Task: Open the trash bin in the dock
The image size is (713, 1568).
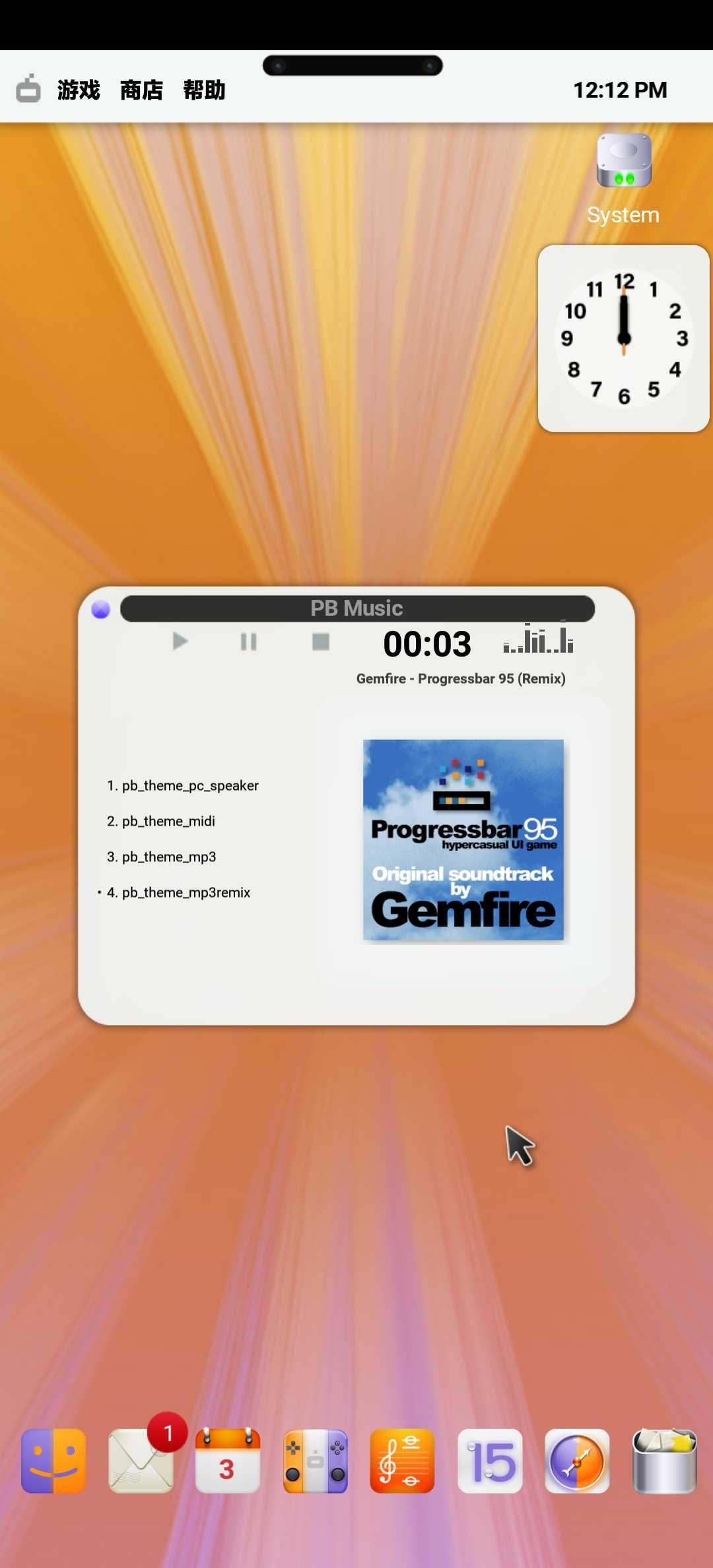Action: tap(664, 1461)
